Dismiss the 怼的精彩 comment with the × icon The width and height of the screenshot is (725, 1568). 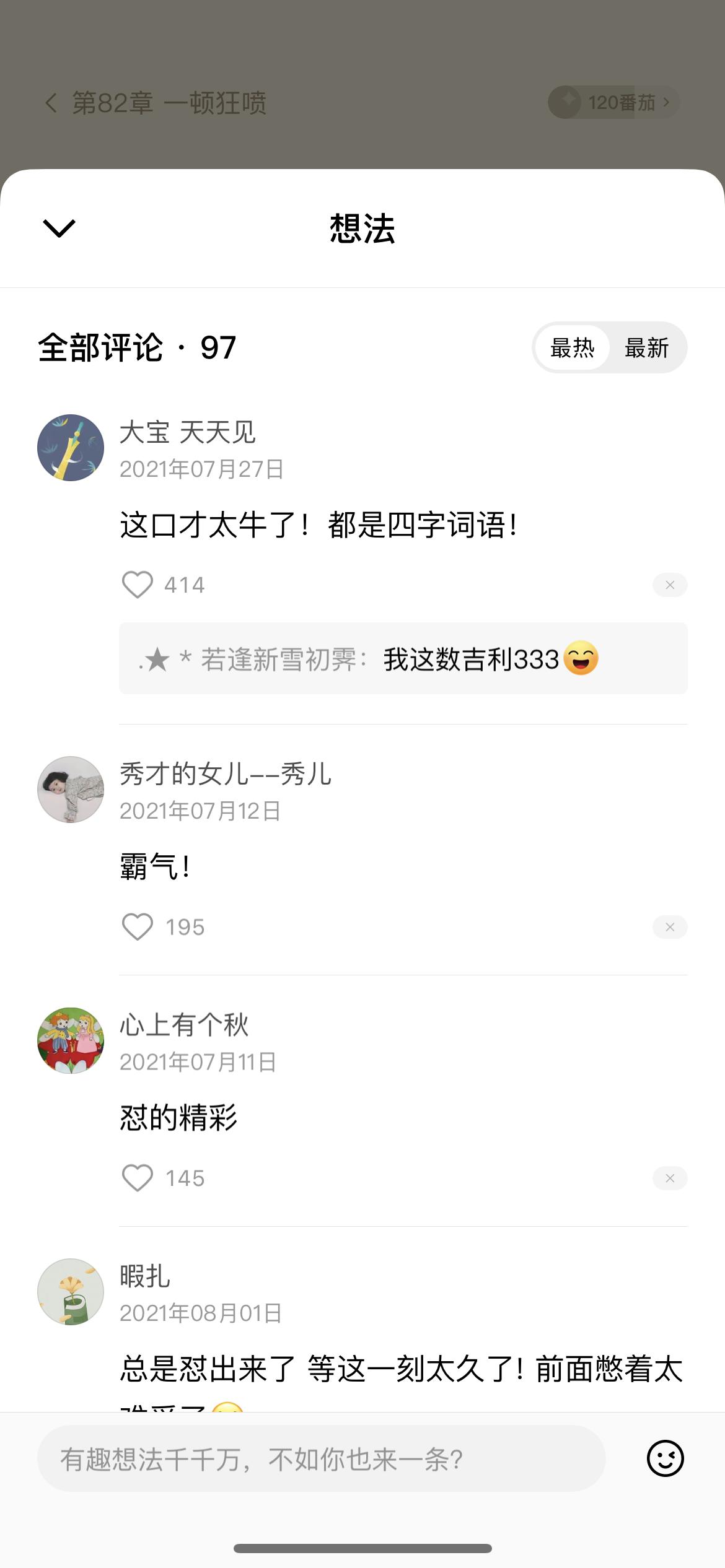click(x=670, y=1178)
